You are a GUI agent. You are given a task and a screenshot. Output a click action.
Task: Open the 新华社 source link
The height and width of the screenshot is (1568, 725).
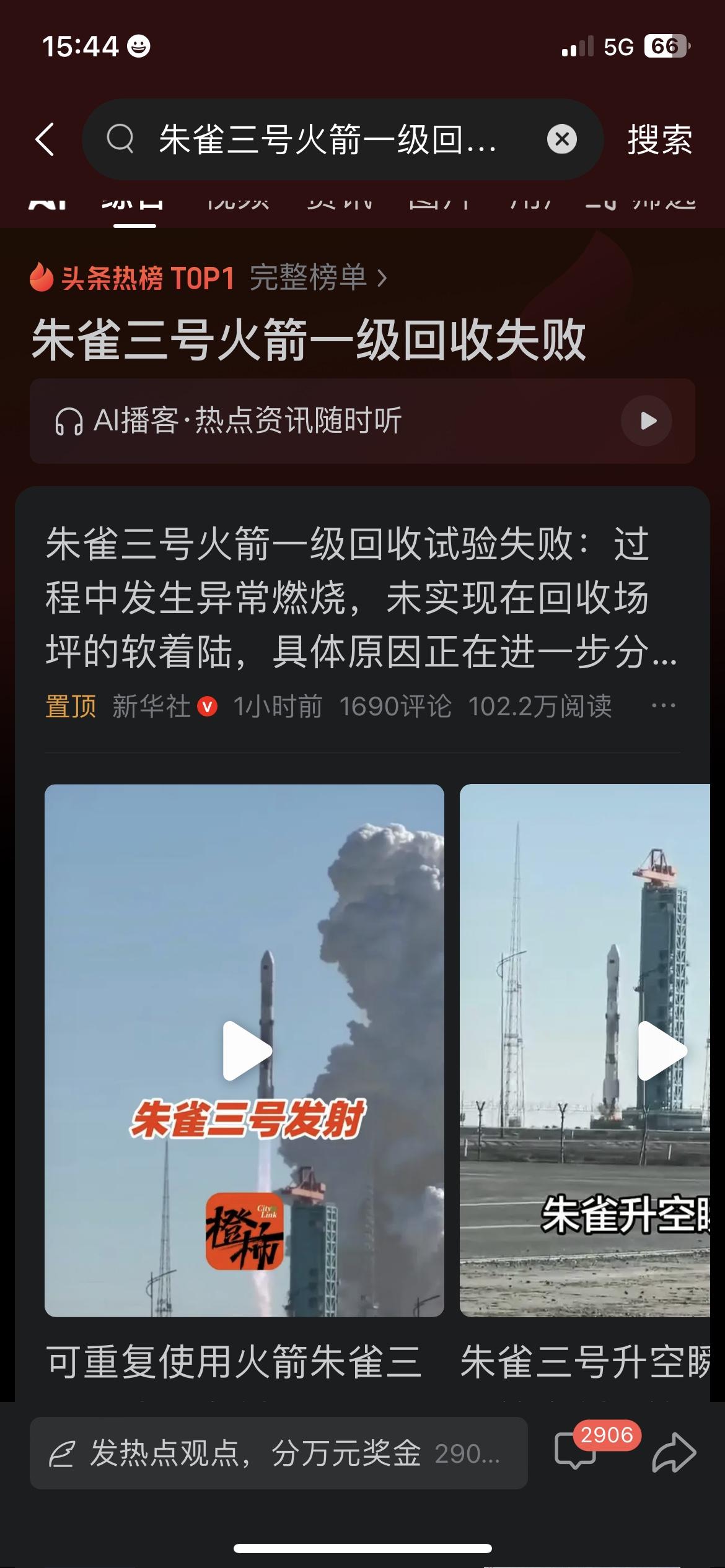[x=151, y=706]
